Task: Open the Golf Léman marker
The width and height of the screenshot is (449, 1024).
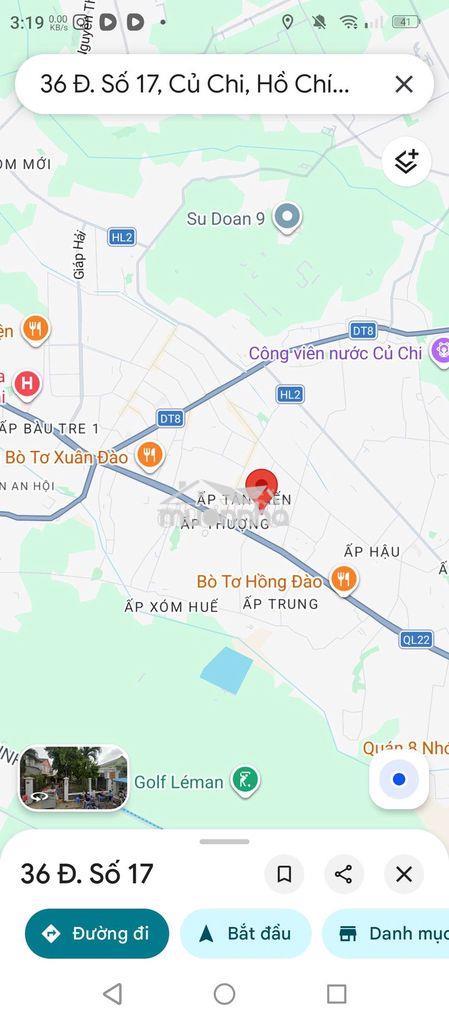Action: (x=245, y=780)
